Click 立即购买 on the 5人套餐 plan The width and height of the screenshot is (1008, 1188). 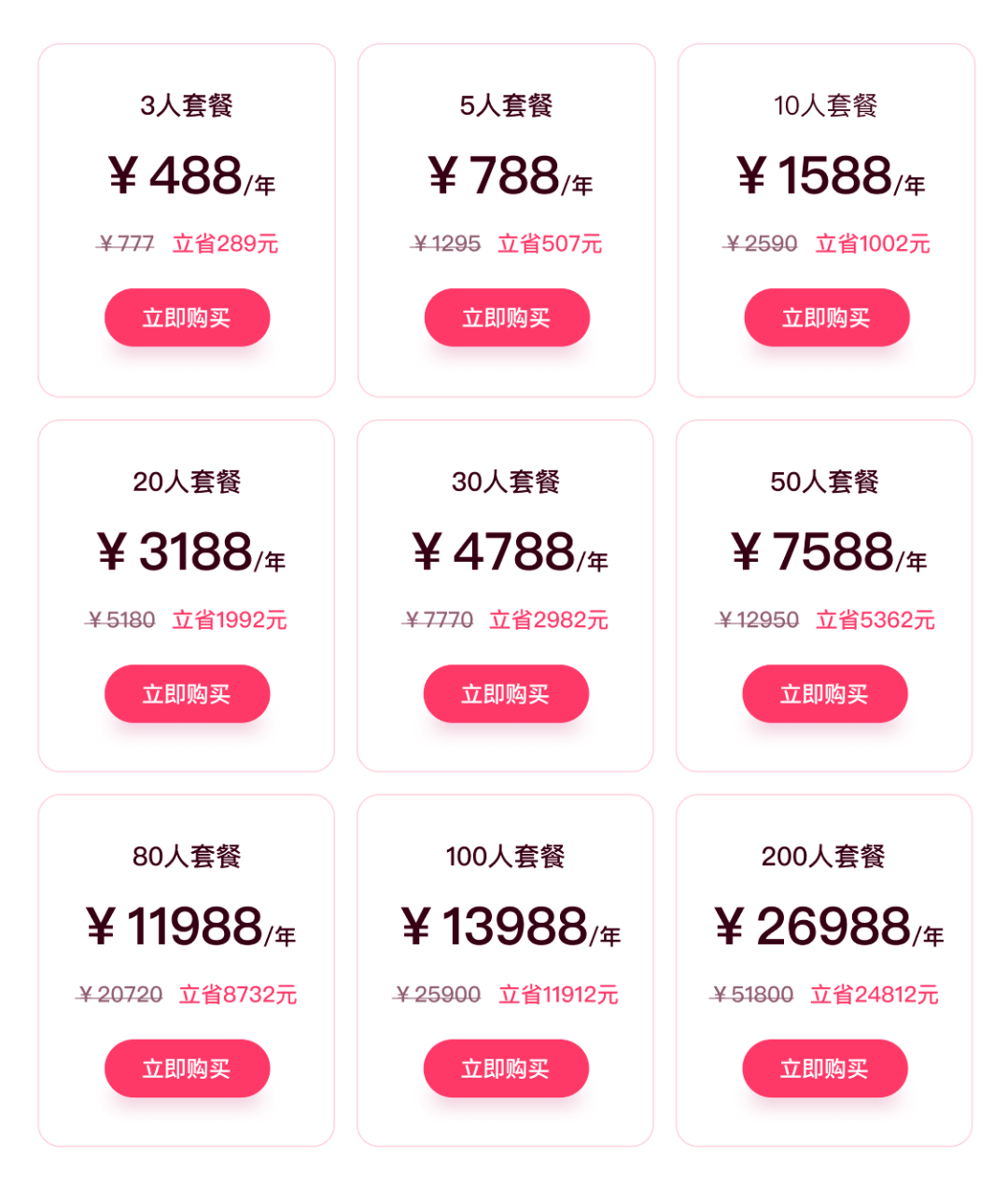[507, 317]
